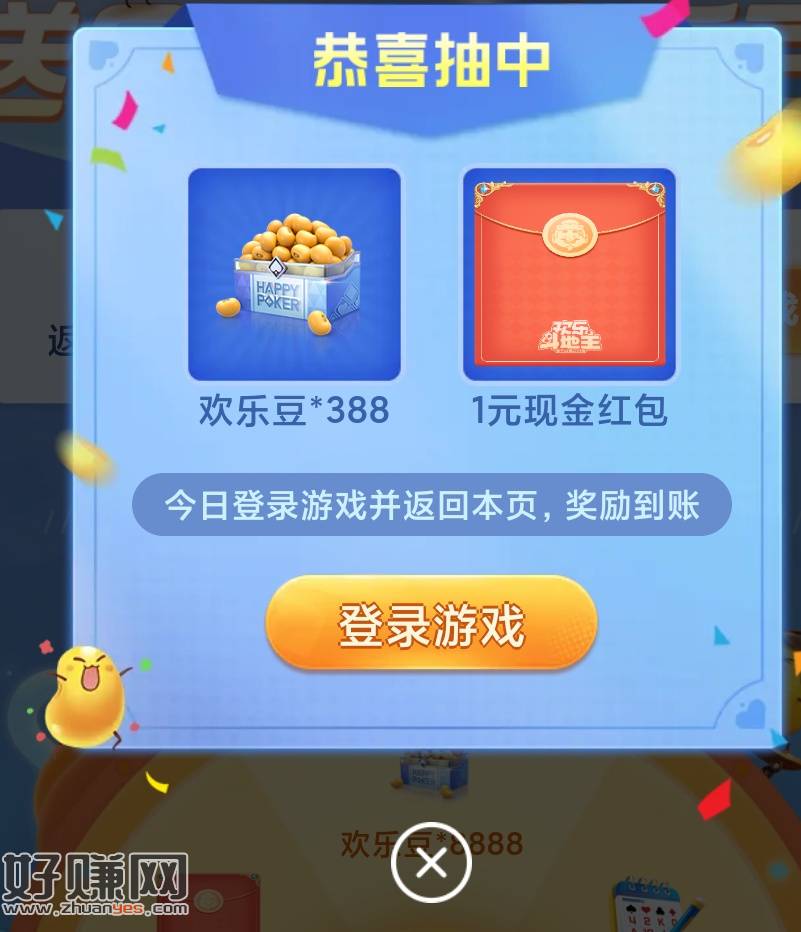Close the prize popup dialog
The width and height of the screenshot is (801, 932).
430,863
